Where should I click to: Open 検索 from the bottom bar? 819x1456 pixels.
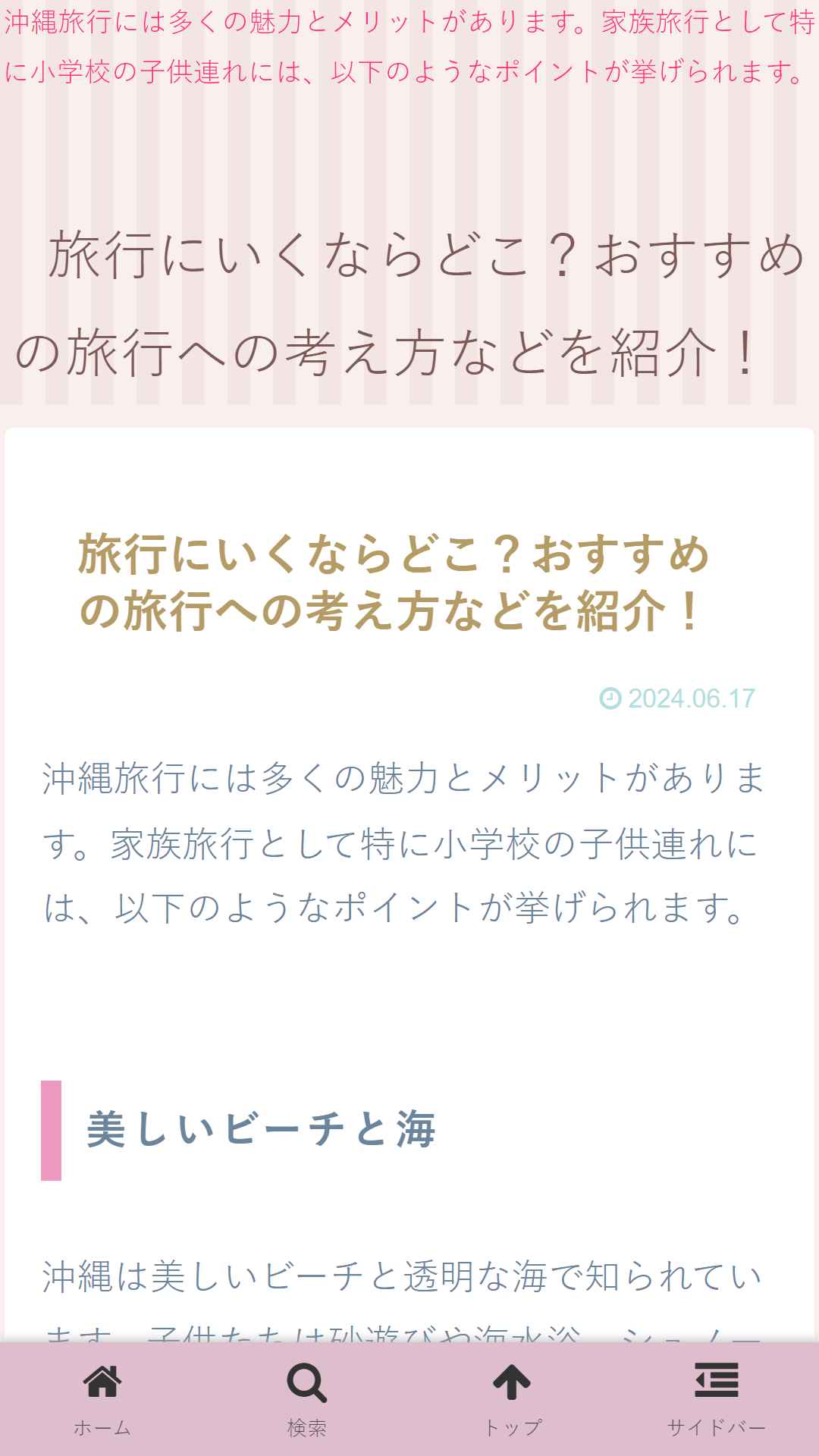(x=307, y=1399)
